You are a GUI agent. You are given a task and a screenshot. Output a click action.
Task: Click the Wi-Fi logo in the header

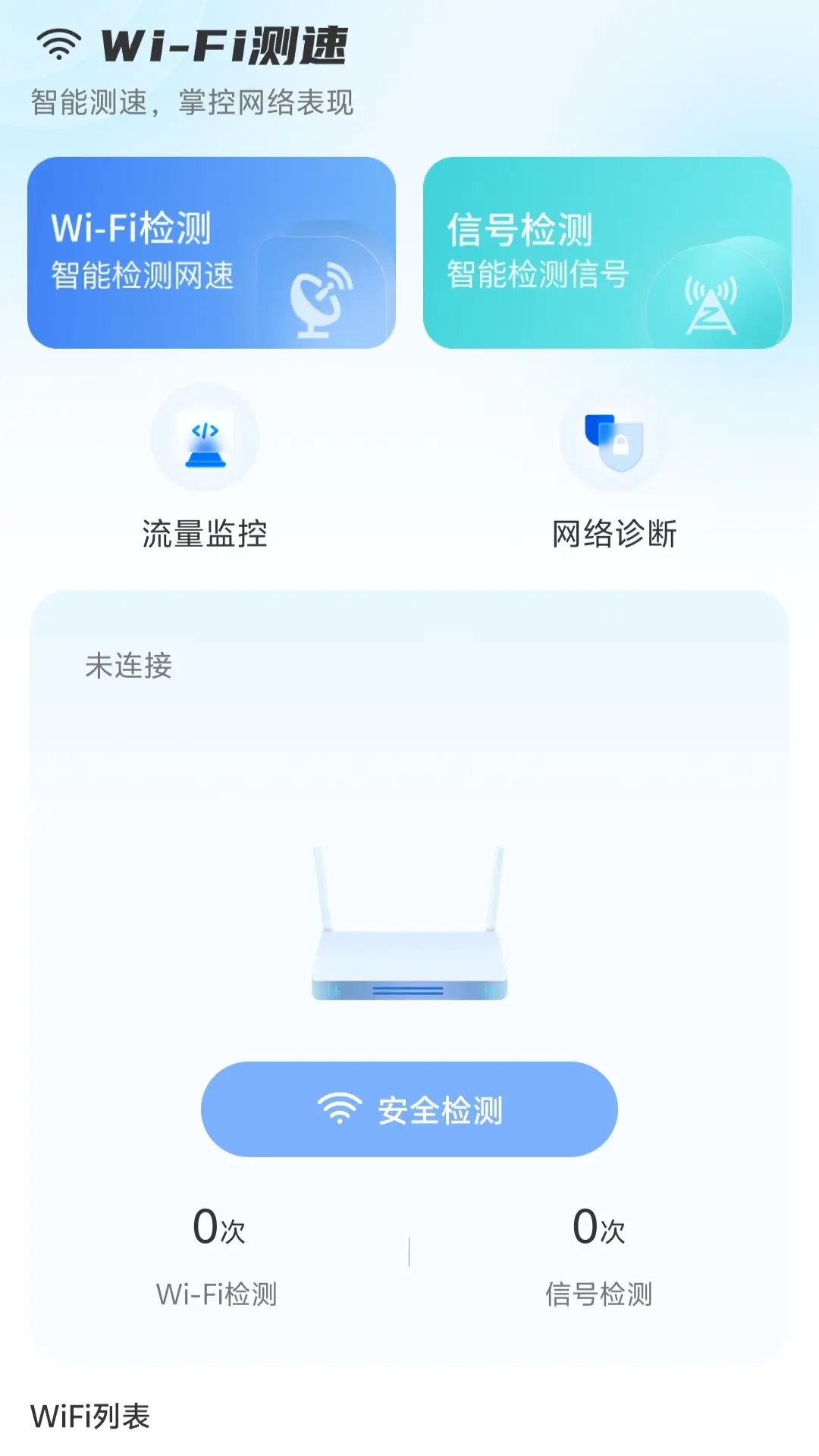coord(58,44)
